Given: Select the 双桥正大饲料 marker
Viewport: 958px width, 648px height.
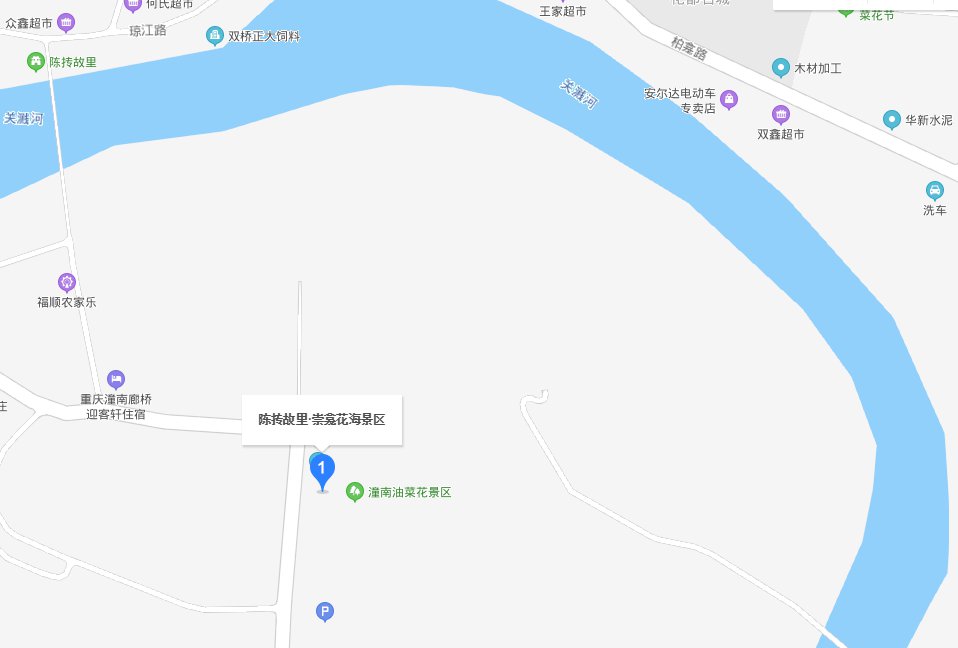Looking at the screenshot, I should coord(215,37).
